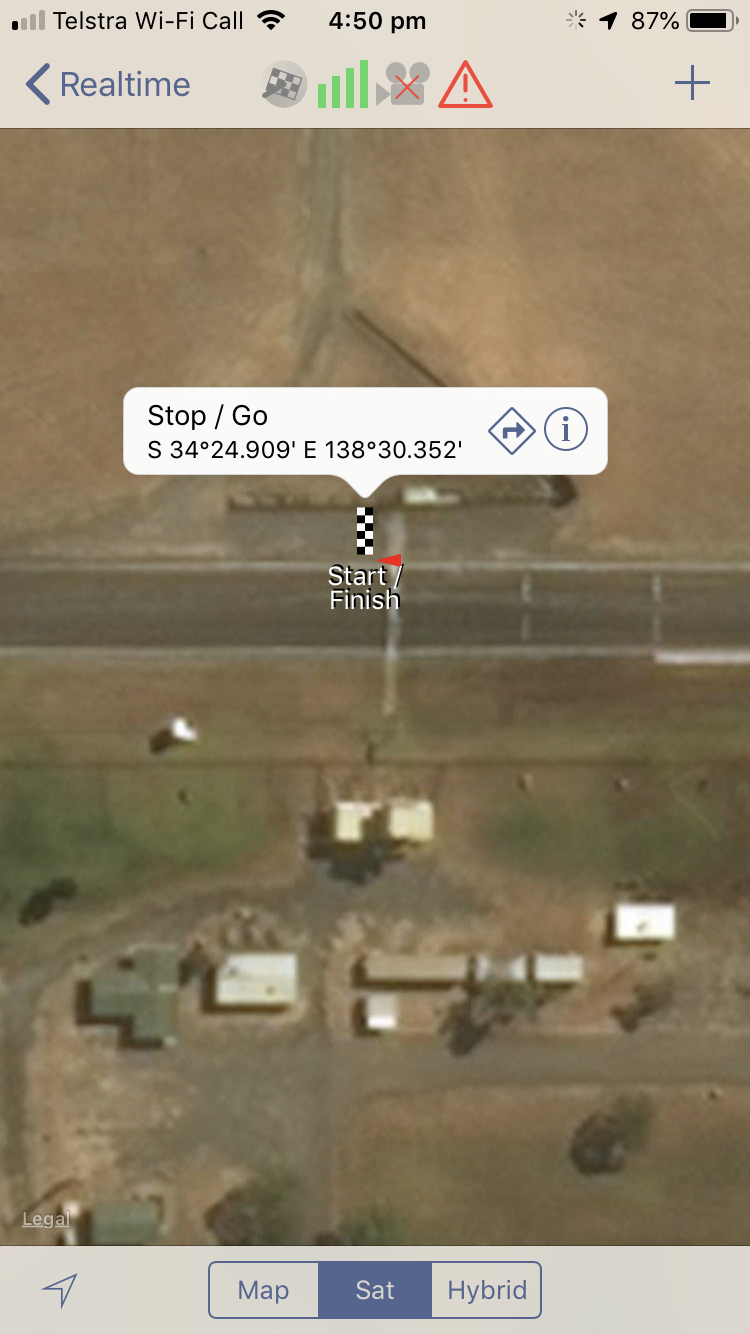The image size is (750, 1334).
Task: Select the Sat view
Action: click(375, 1290)
